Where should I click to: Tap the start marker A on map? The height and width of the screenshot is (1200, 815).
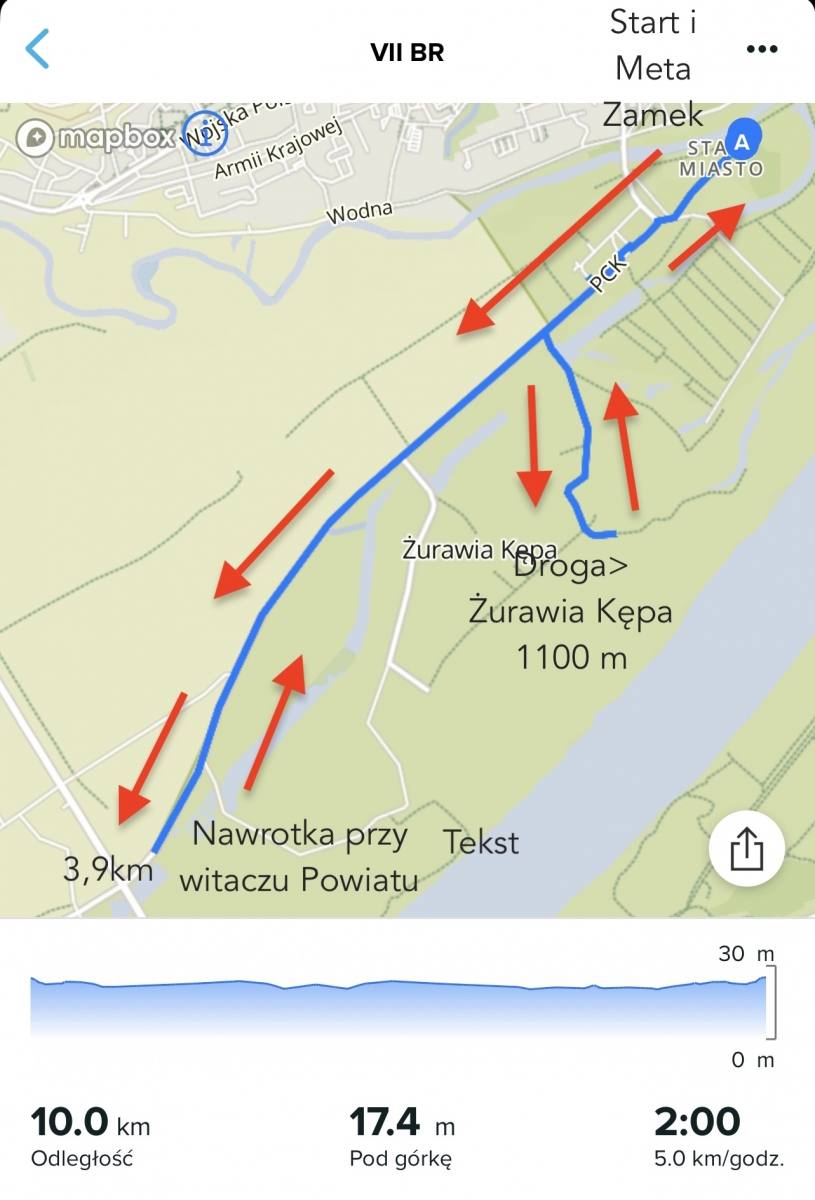pos(742,138)
